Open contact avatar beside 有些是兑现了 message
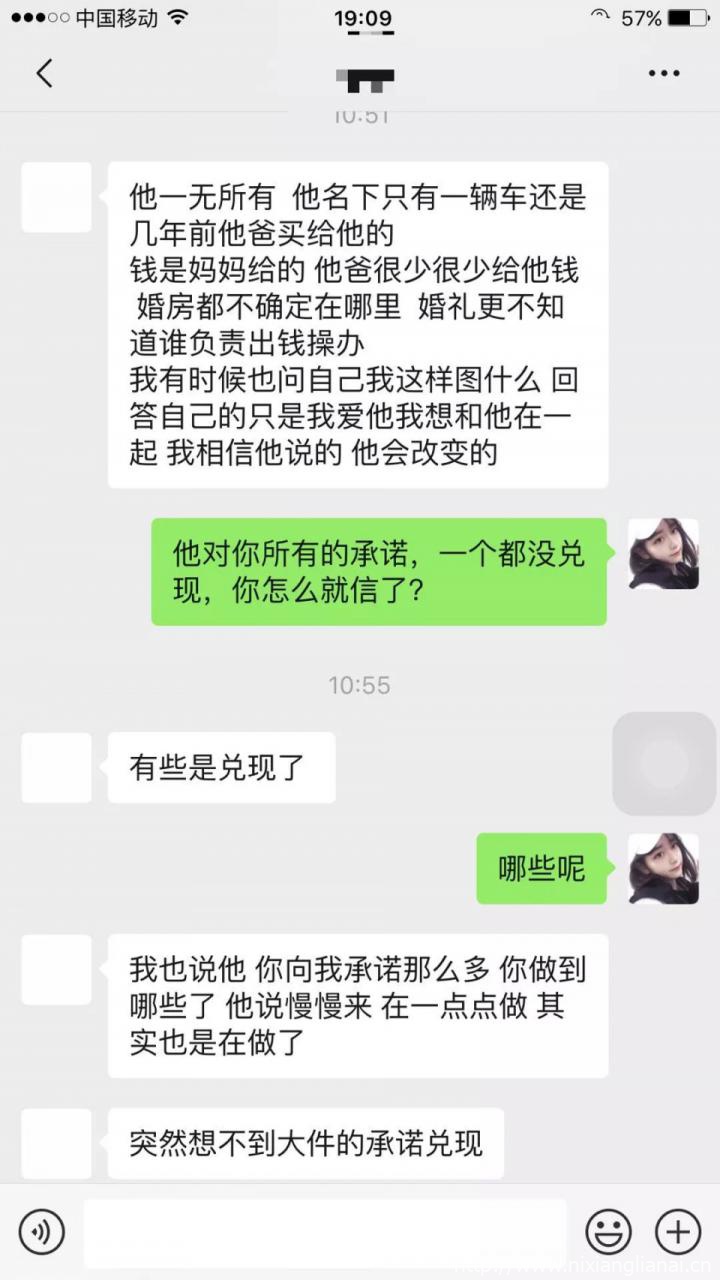The height and width of the screenshot is (1280, 720). (56, 767)
